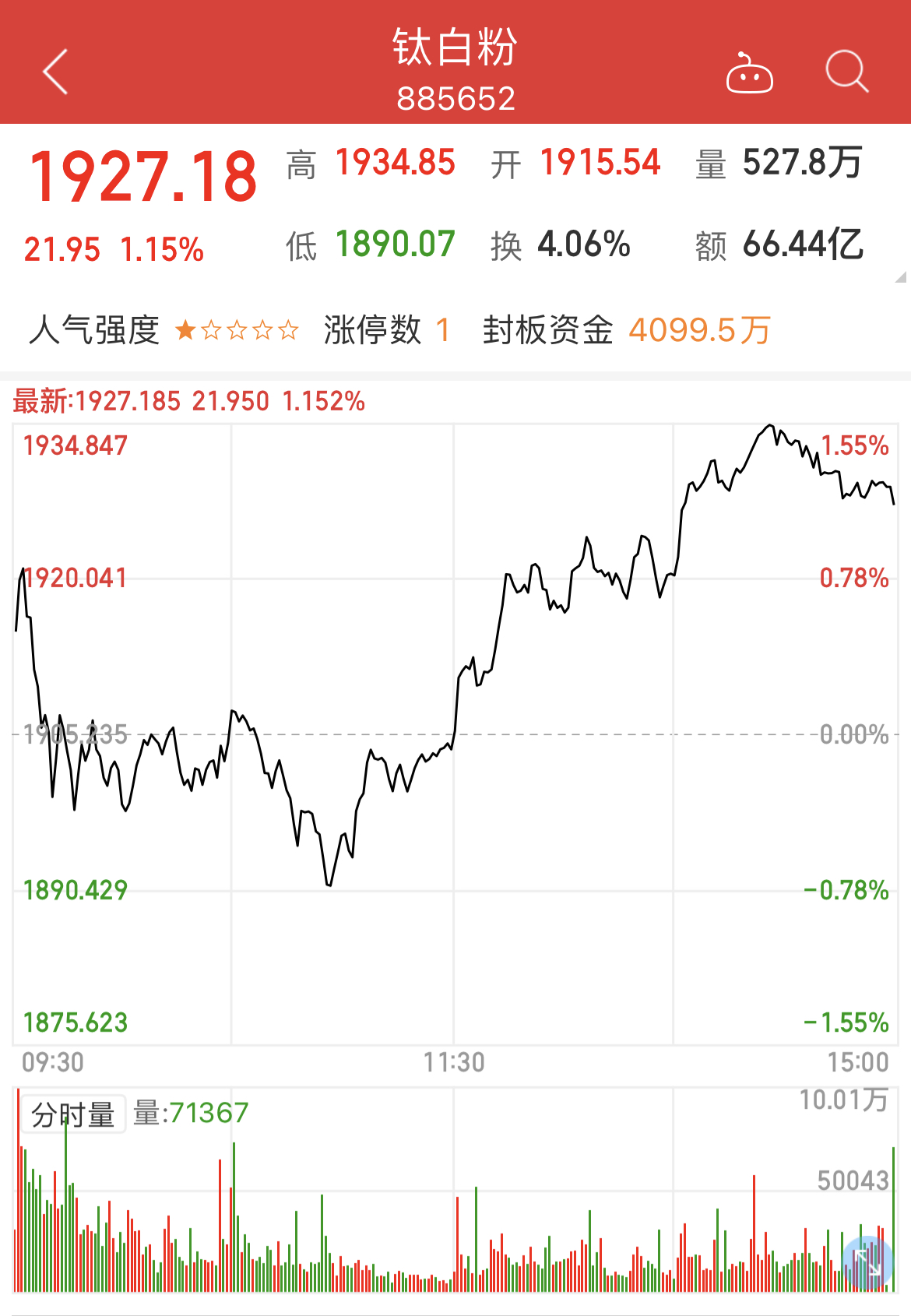Expand the quote details corner arrow
The height and width of the screenshot is (1316, 911).
901,277
